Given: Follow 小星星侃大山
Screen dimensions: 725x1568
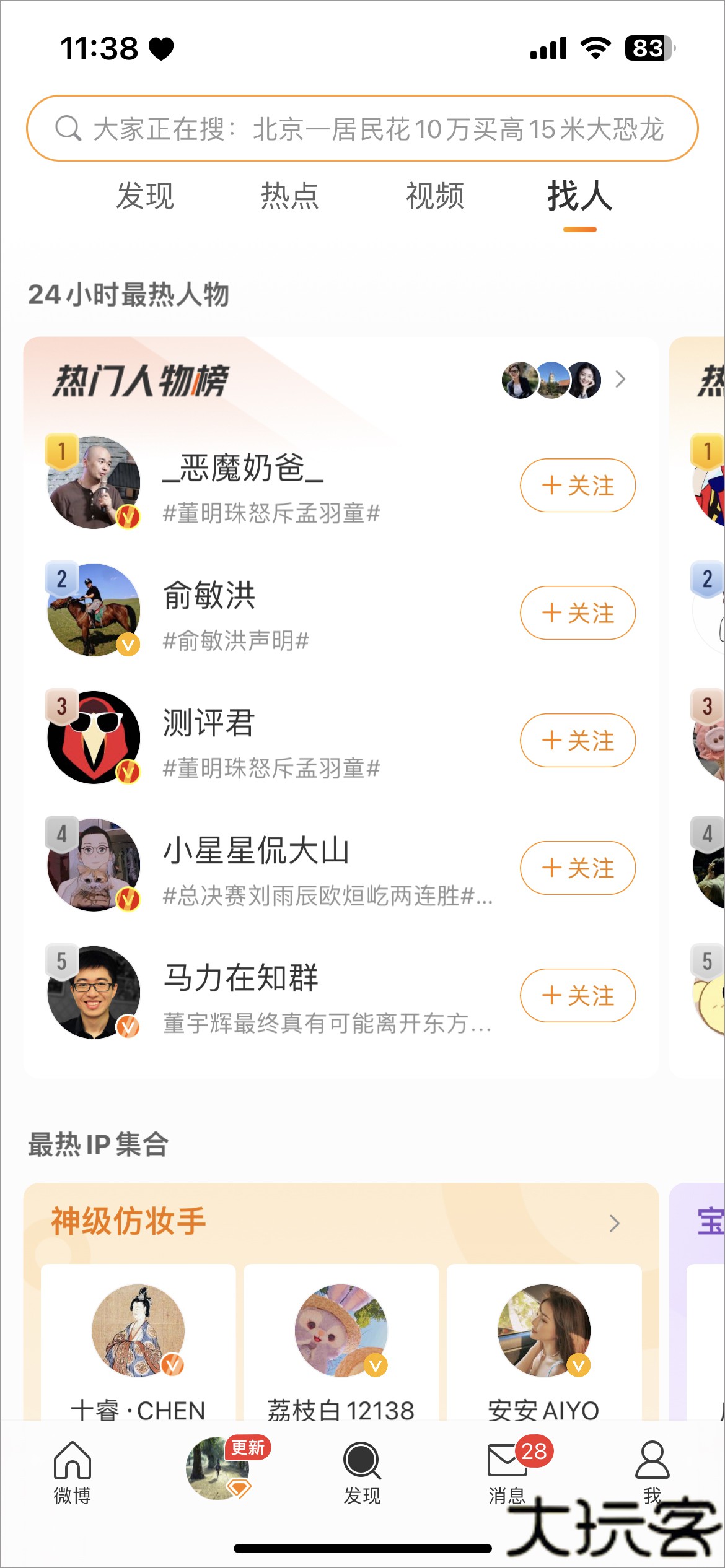Looking at the screenshot, I should click(x=578, y=868).
